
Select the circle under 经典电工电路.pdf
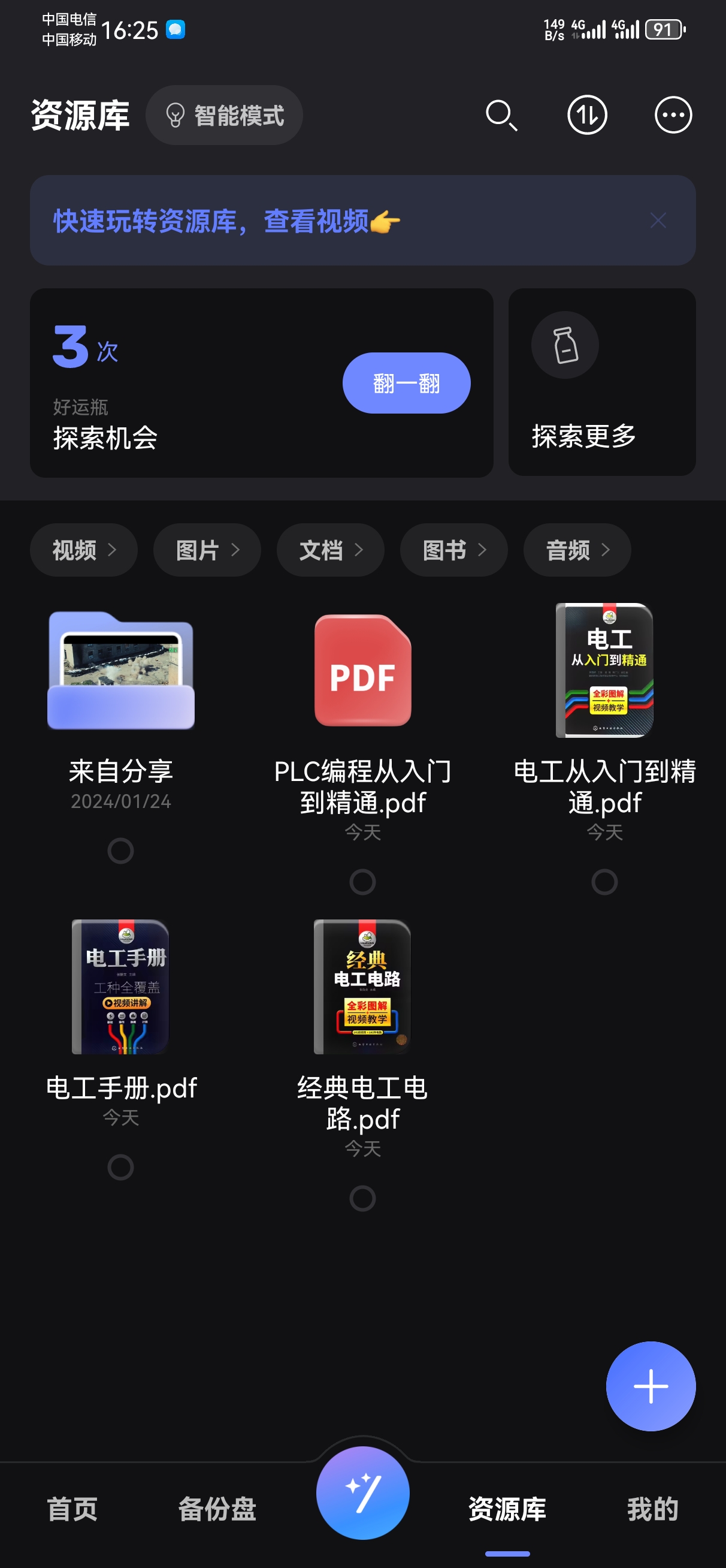(362, 1199)
